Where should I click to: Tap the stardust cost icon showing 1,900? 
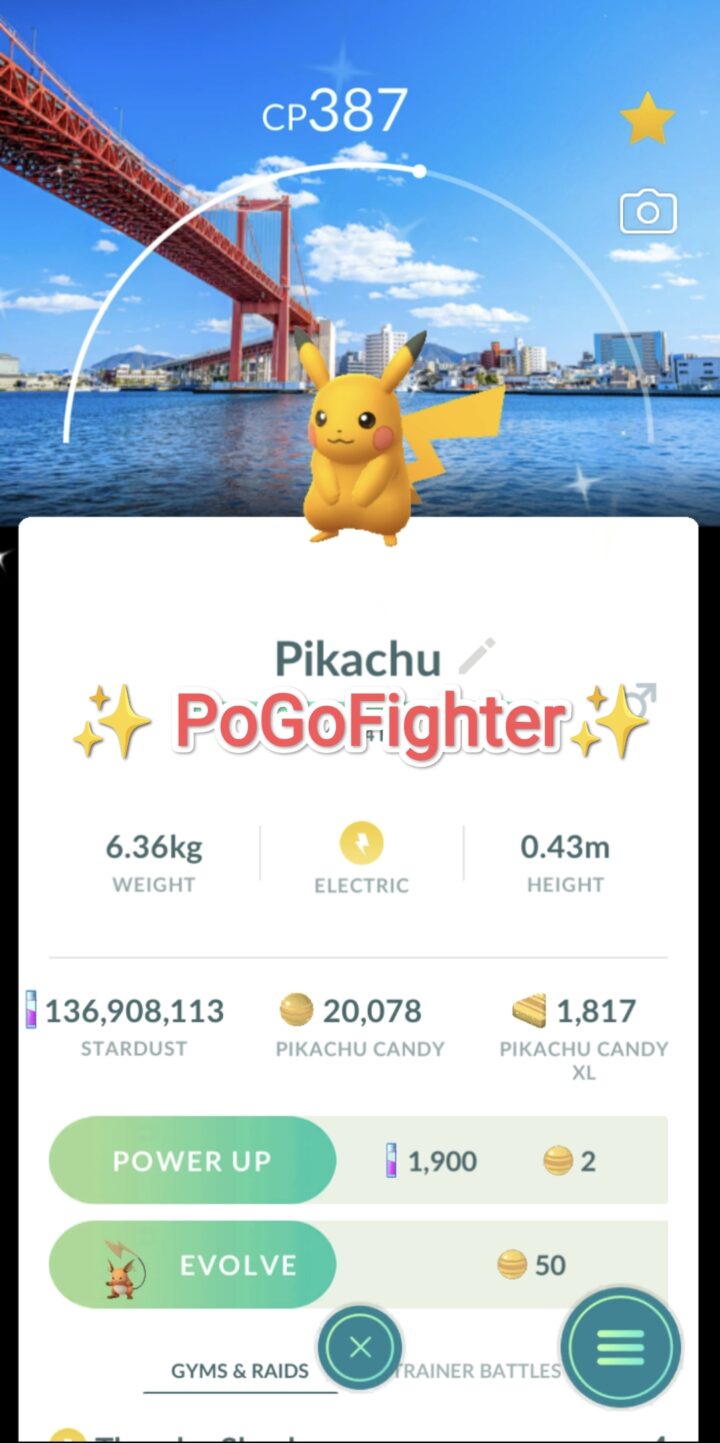point(390,1160)
